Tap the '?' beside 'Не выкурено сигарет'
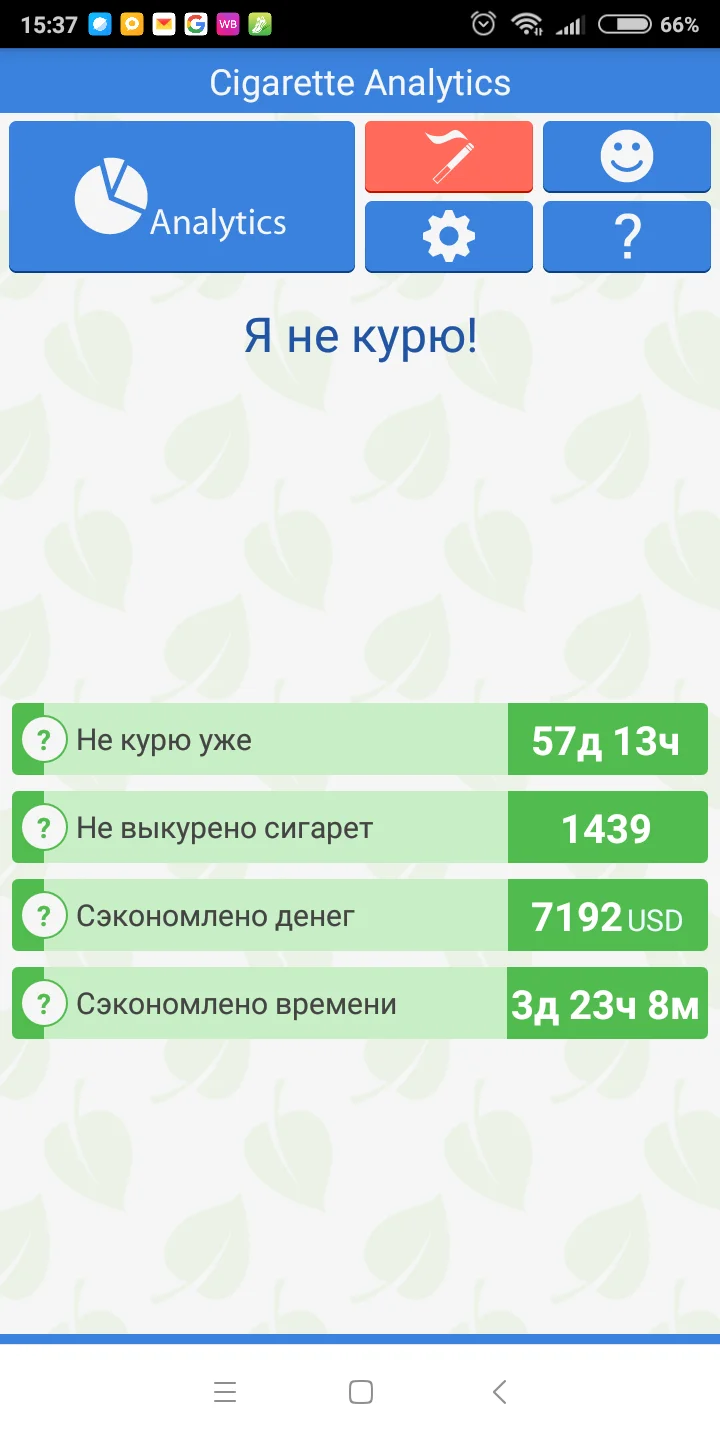 (43, 827)
